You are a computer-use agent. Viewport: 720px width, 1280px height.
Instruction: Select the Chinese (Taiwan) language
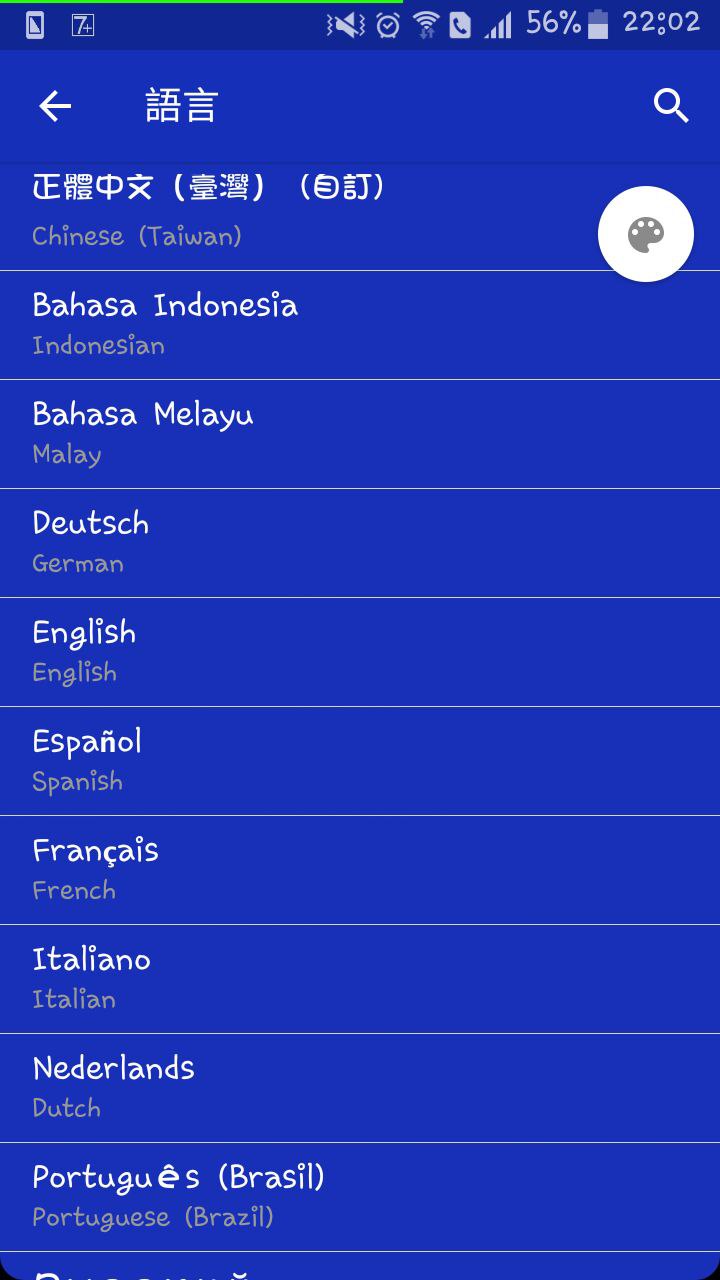point(250,215)
